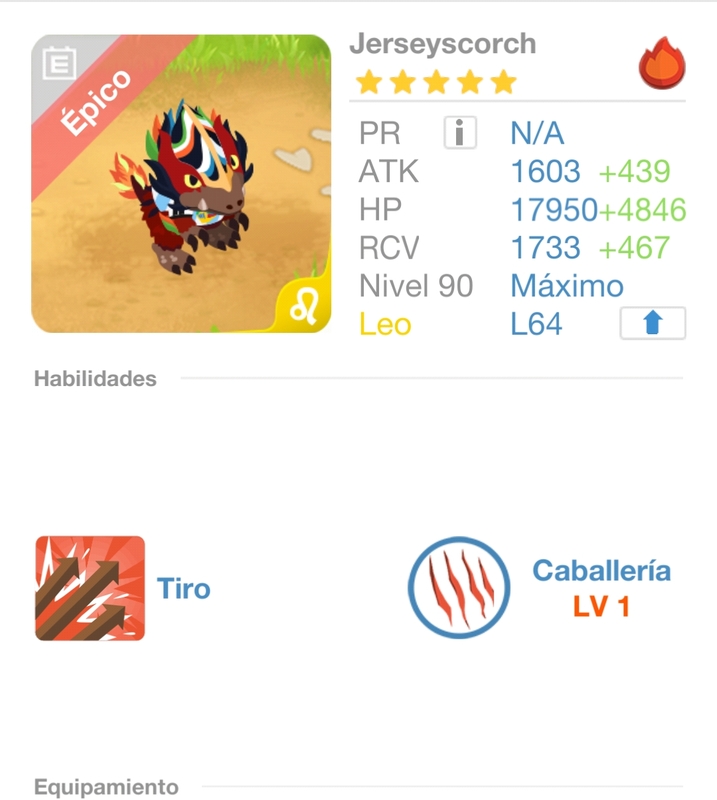Upgrade the Leo L64 level arrow
The height and width of the screenshot is (800, 717).
tap(653, 323)
